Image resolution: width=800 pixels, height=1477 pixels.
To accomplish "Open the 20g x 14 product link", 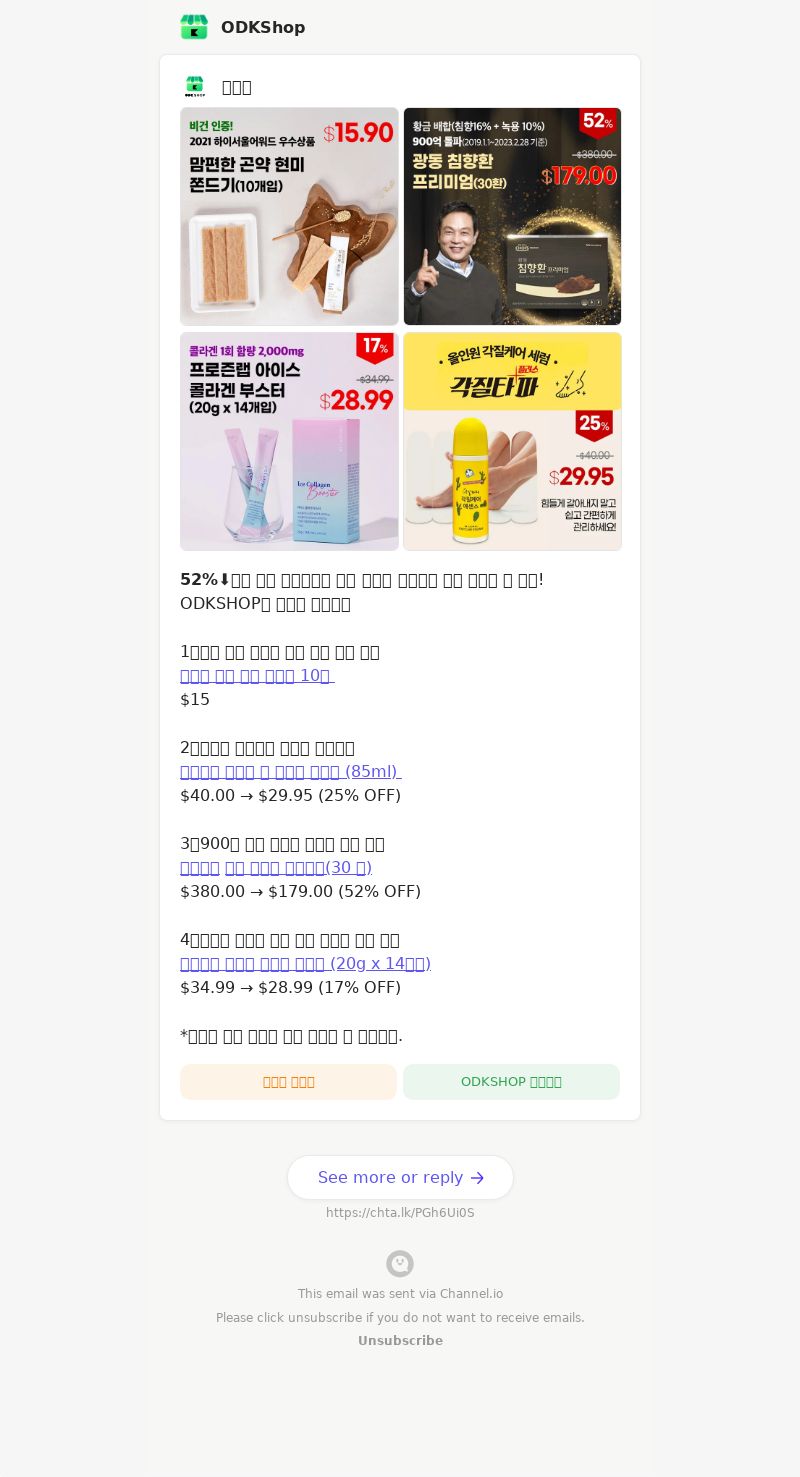I will (x=305, y=964).
